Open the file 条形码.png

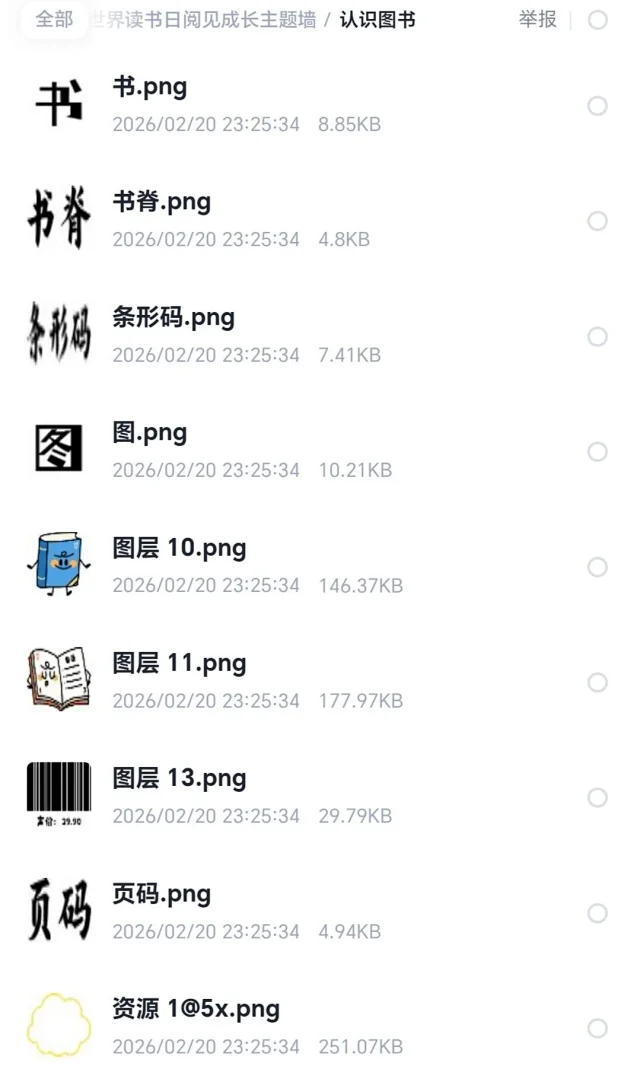point(173,318)
